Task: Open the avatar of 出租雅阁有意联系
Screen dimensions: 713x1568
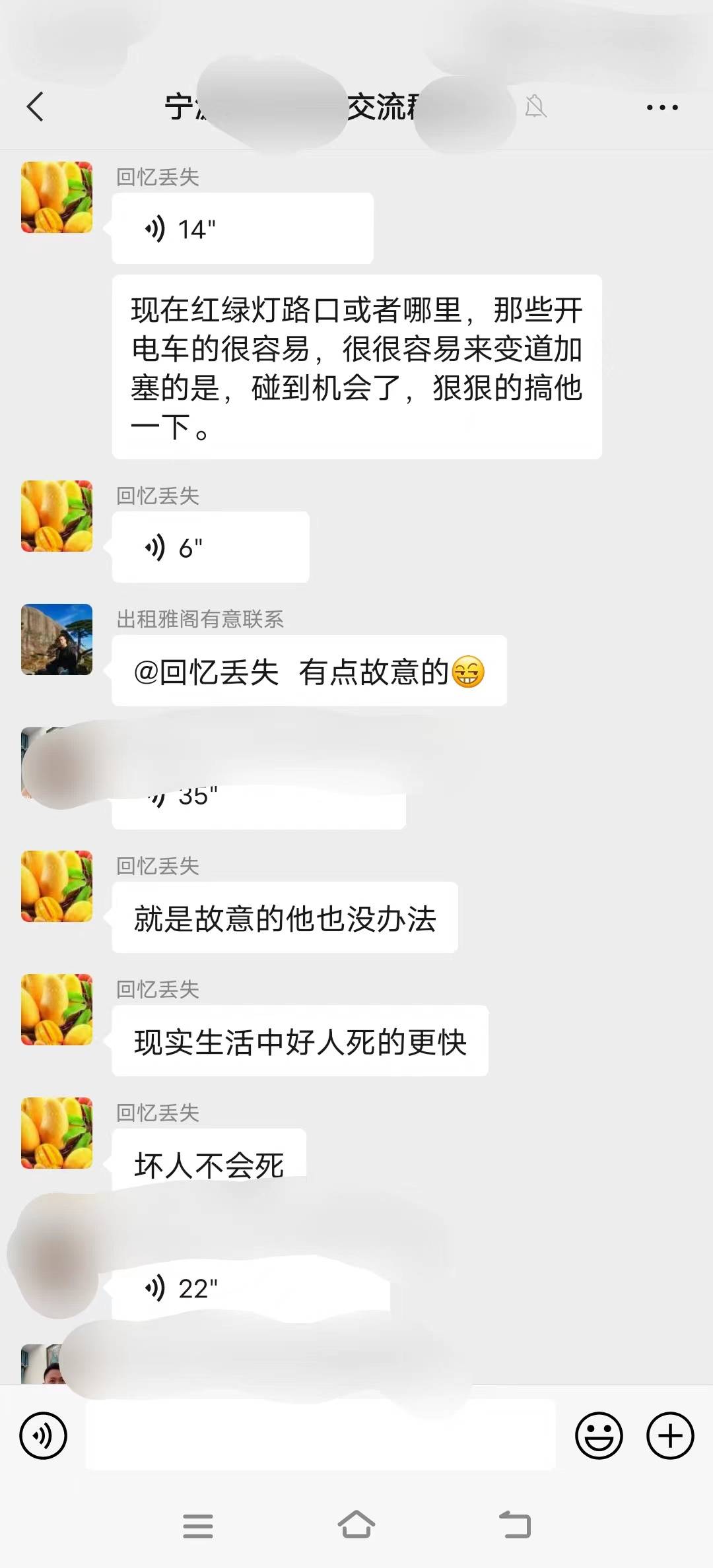Action: 57,639
